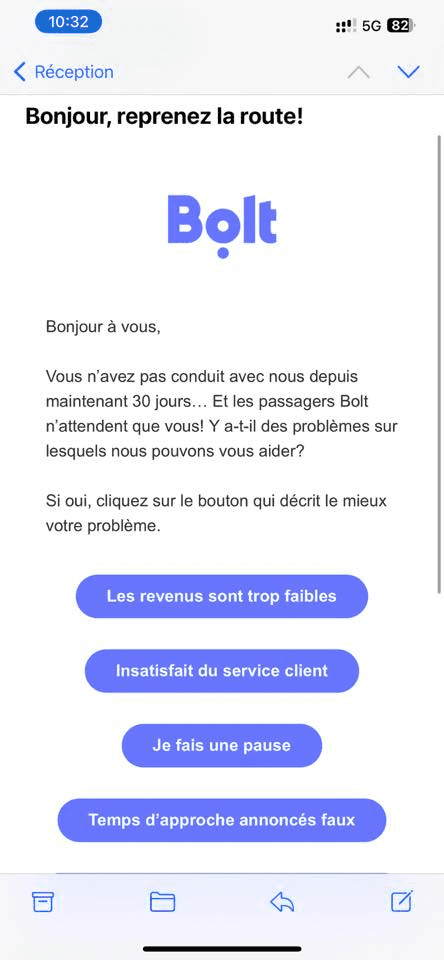Go to the previous email with up arrow
This screenshot has width=444, height=960.
(x=358, y=72)
